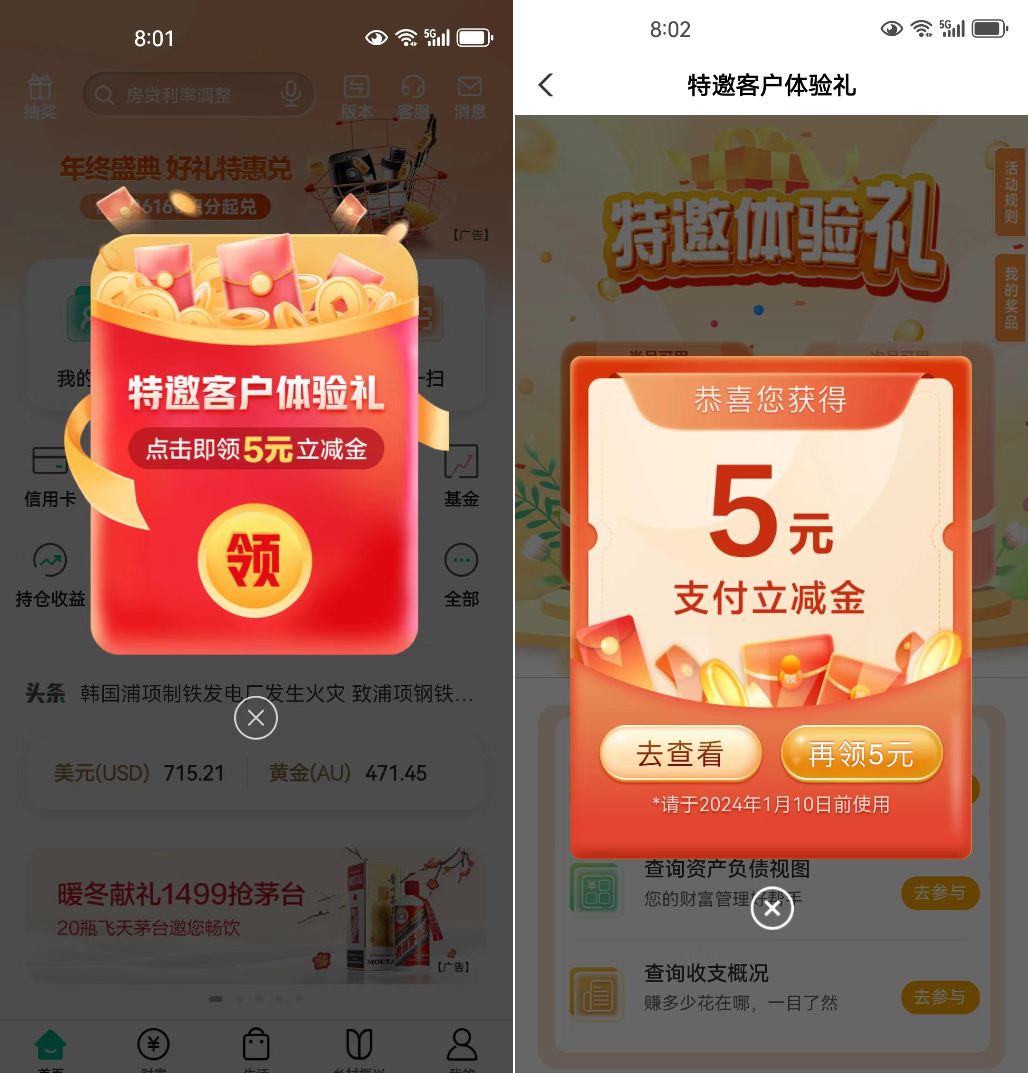Go back from 特邀客户体验礼 page

click(545, 85)
